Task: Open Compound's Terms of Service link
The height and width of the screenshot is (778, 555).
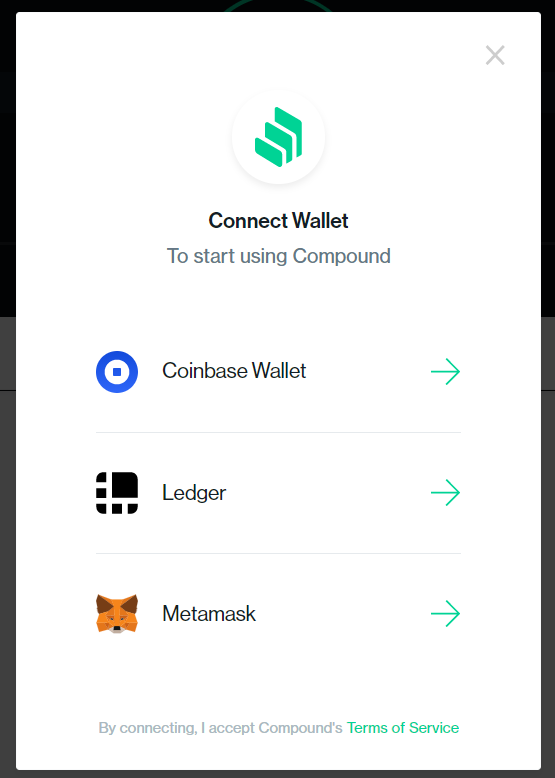Action: (x=403, y=727)
